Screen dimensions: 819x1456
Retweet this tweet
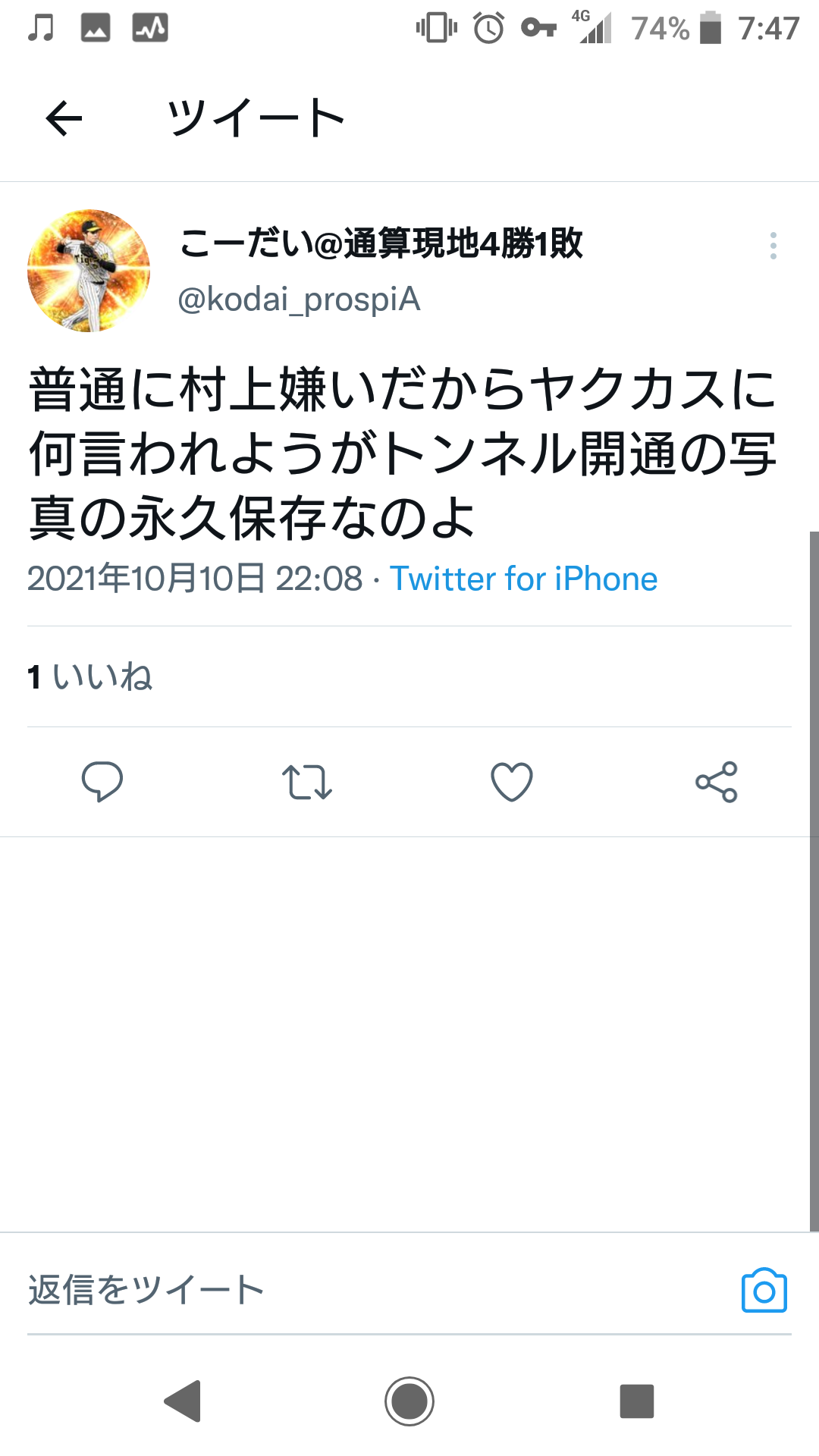(x=307, y=782)
